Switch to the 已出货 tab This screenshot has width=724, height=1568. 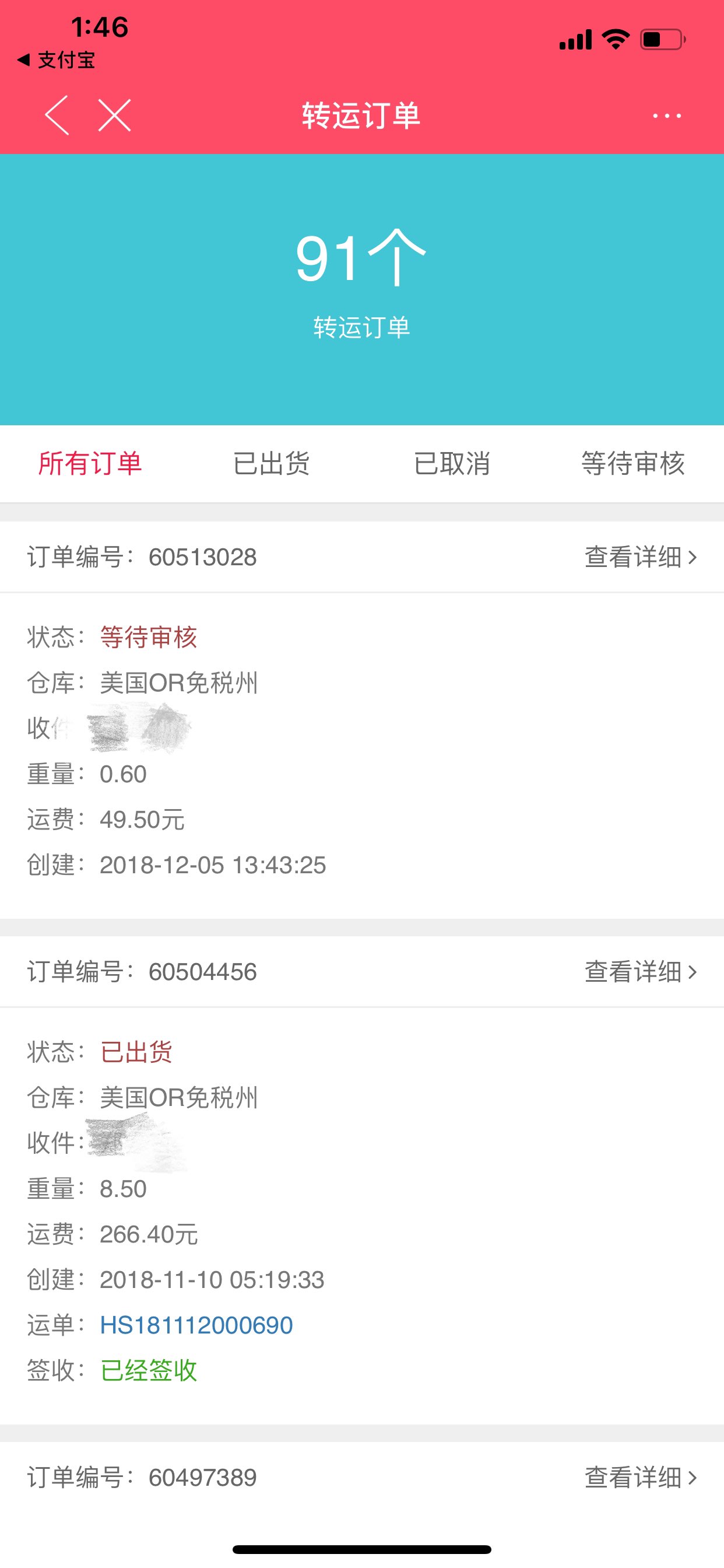click(271, 463)
